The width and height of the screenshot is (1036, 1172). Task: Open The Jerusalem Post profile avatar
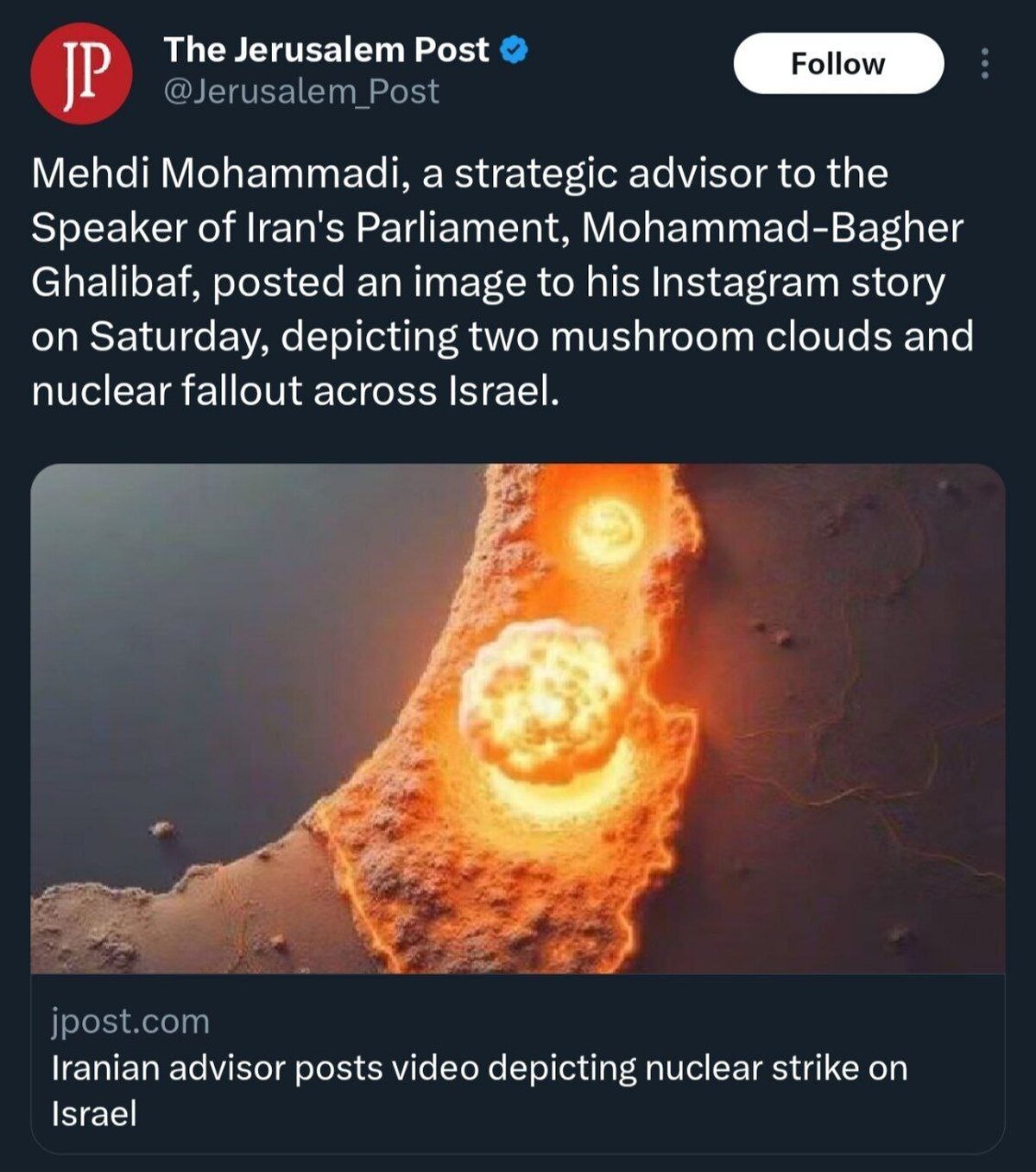click(81, 73)
